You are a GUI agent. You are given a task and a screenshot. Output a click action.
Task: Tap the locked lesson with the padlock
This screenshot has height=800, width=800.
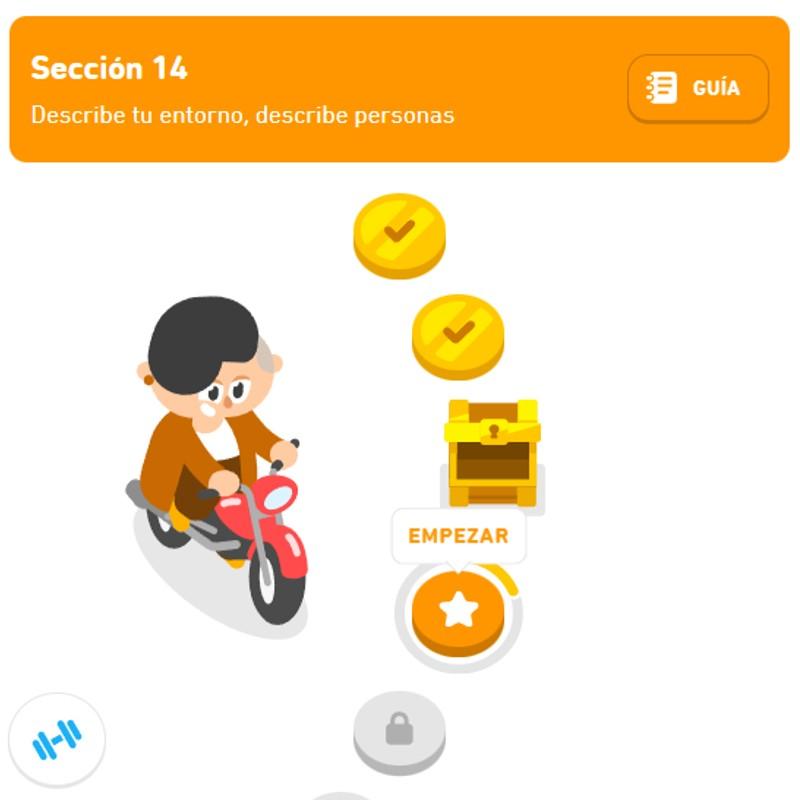(399, 732)
